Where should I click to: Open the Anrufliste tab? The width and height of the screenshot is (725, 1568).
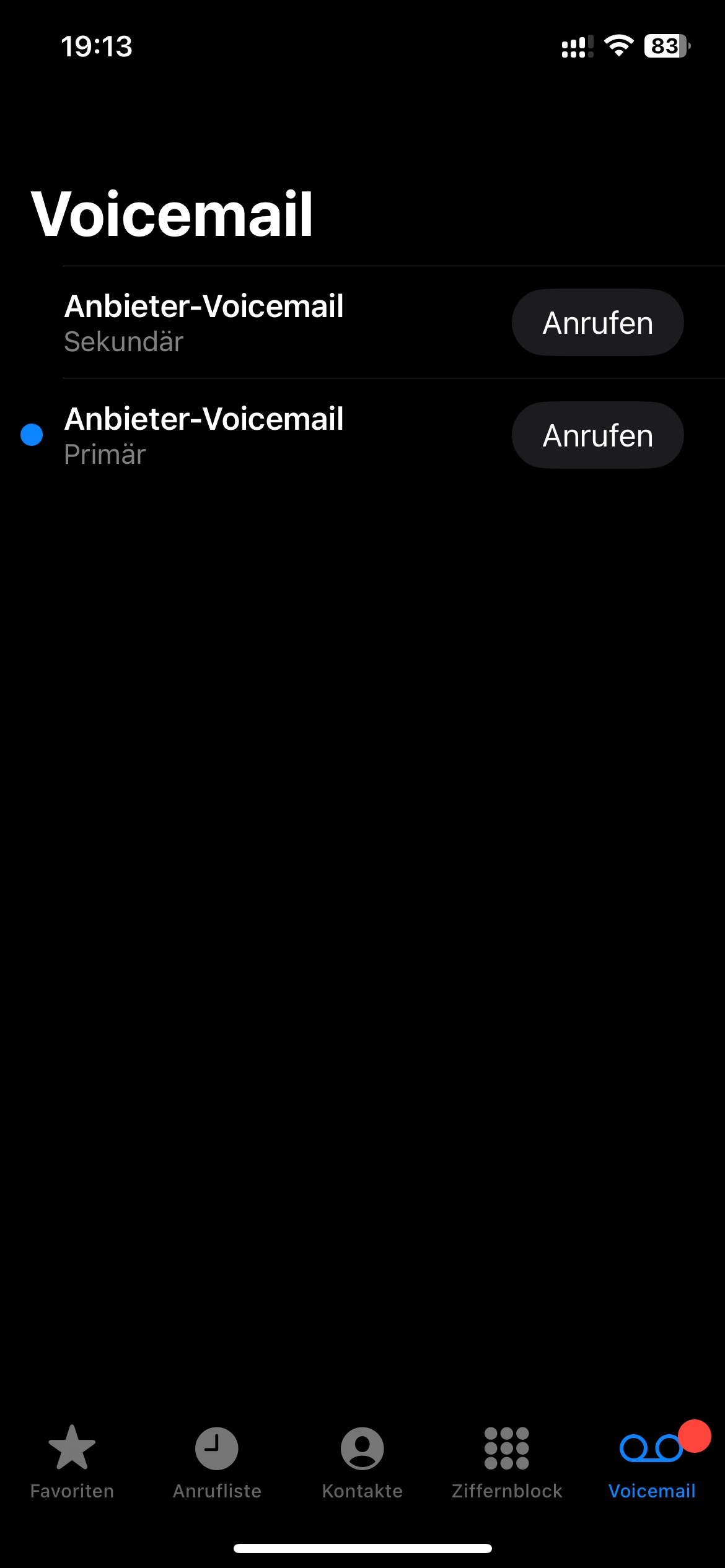pyautogui.click(x=217, y=1461)
